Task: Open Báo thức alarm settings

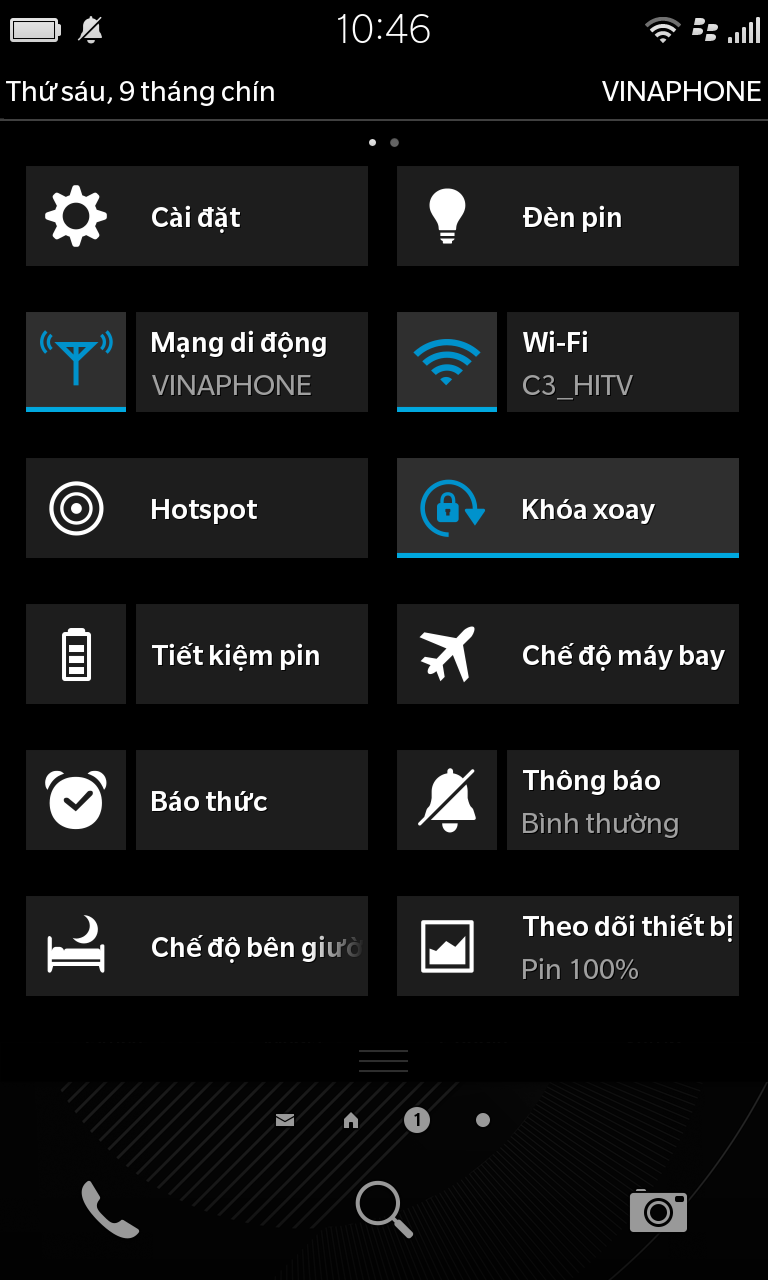Action: click(251, 800)
